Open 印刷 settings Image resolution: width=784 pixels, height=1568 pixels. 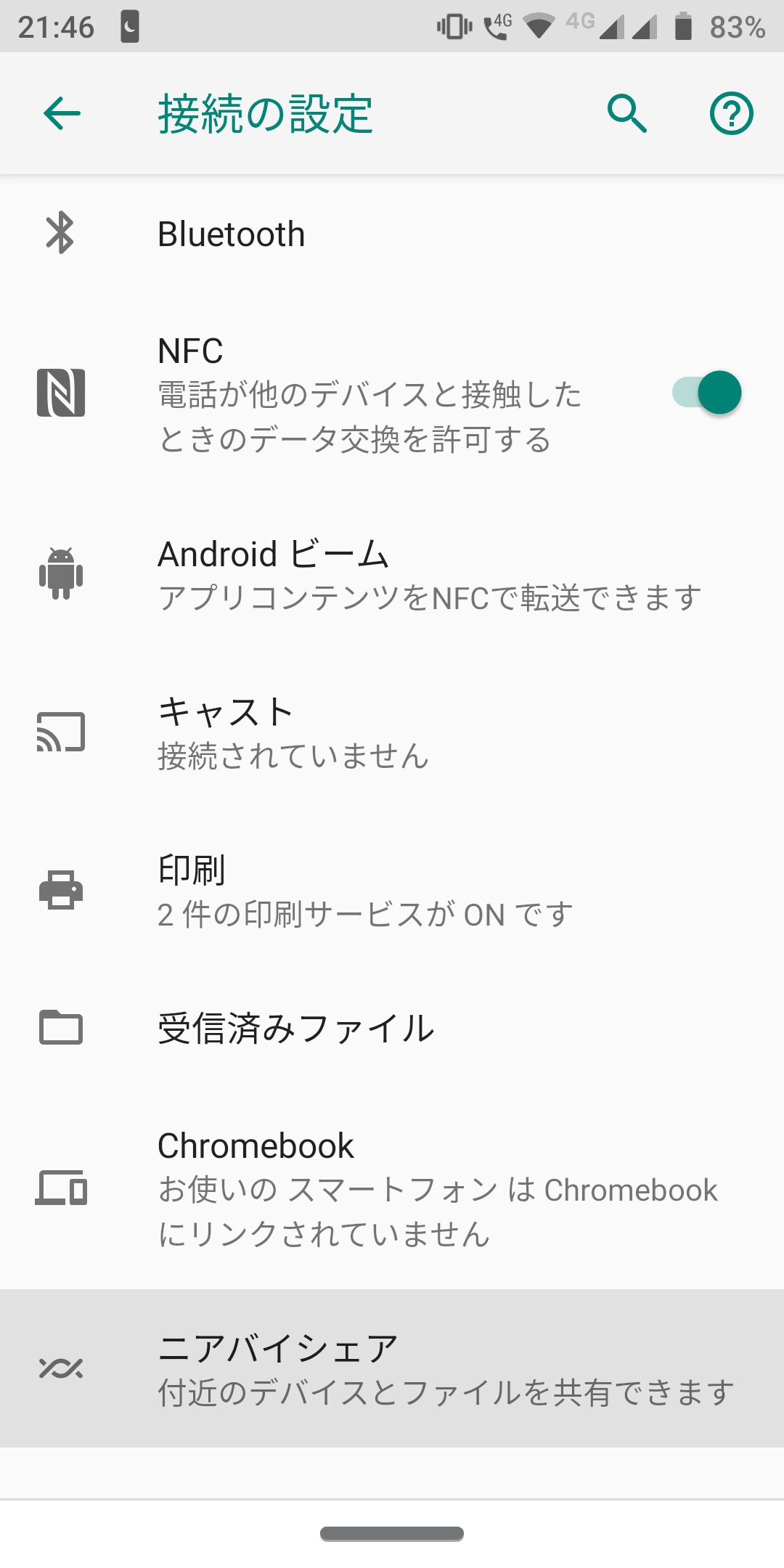[392, 891]
